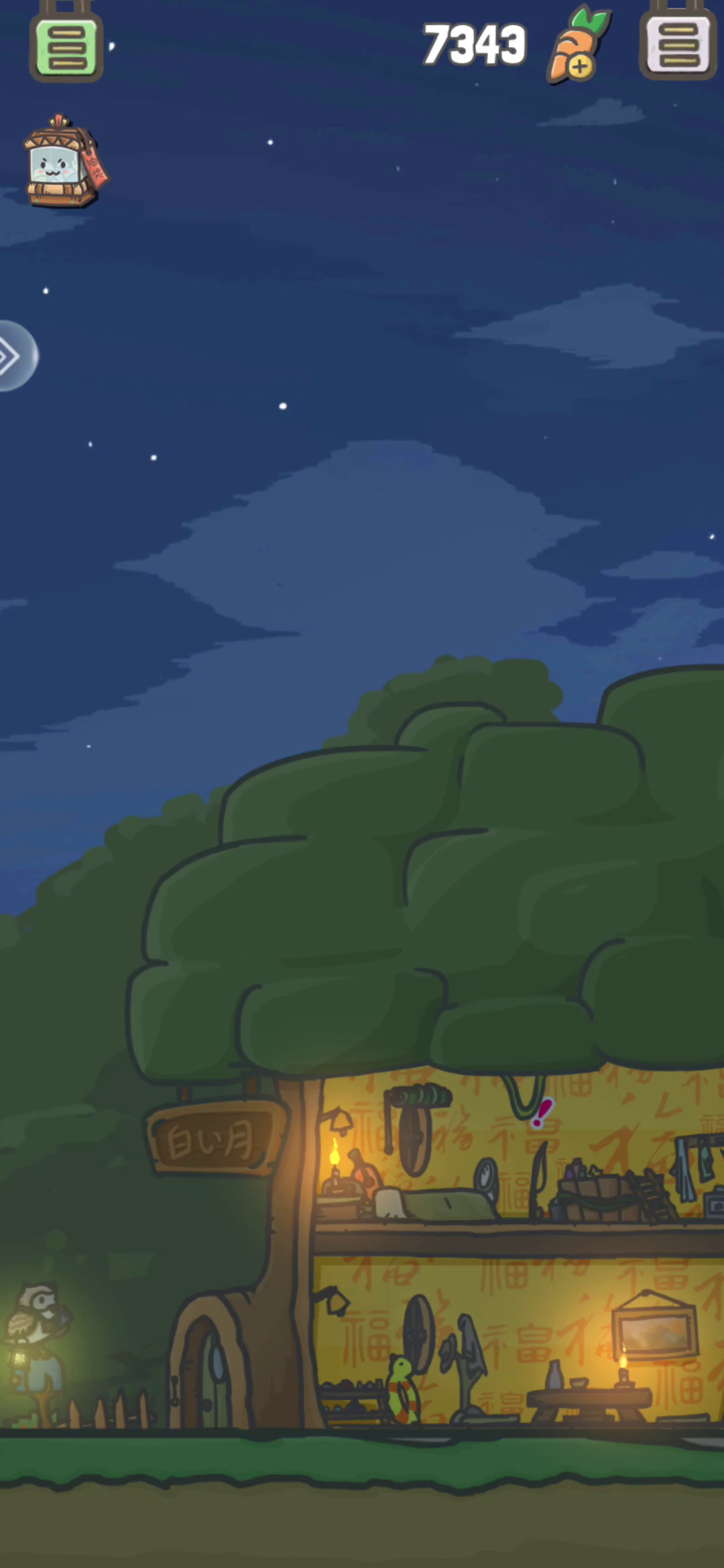Open the lucky draw box icon

point(65,161)
